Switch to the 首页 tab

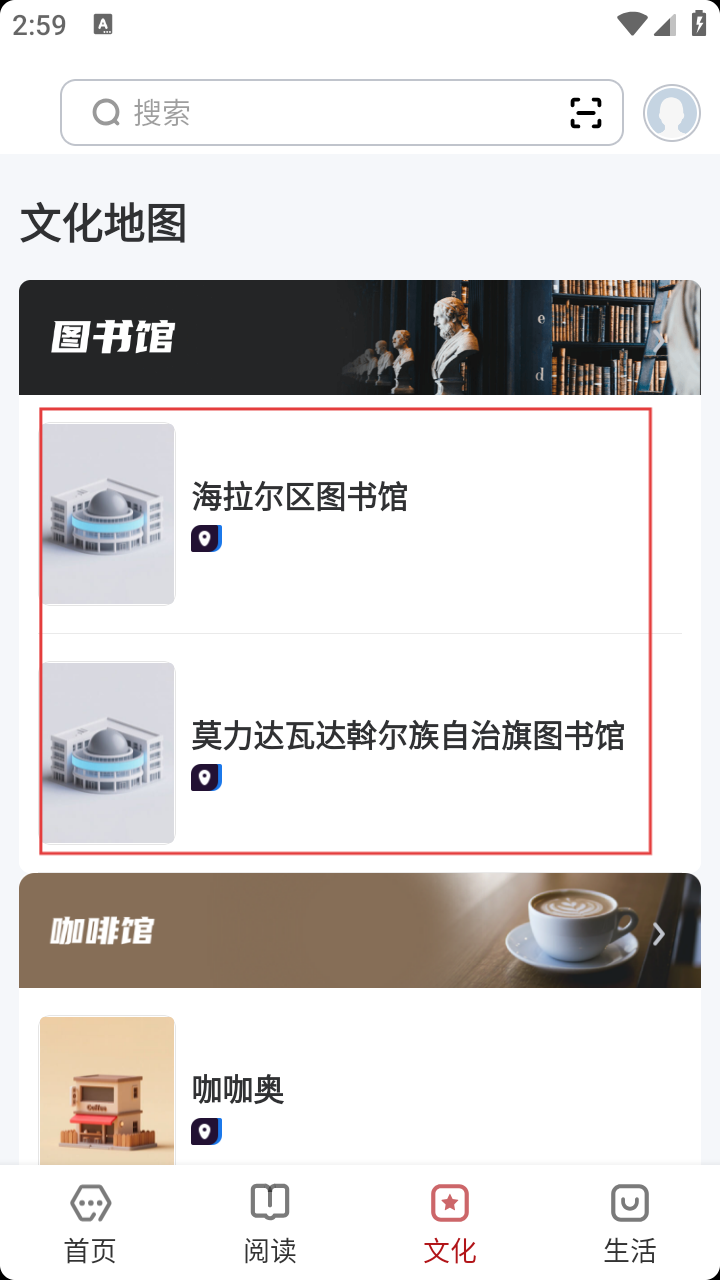pos(90,1222)
